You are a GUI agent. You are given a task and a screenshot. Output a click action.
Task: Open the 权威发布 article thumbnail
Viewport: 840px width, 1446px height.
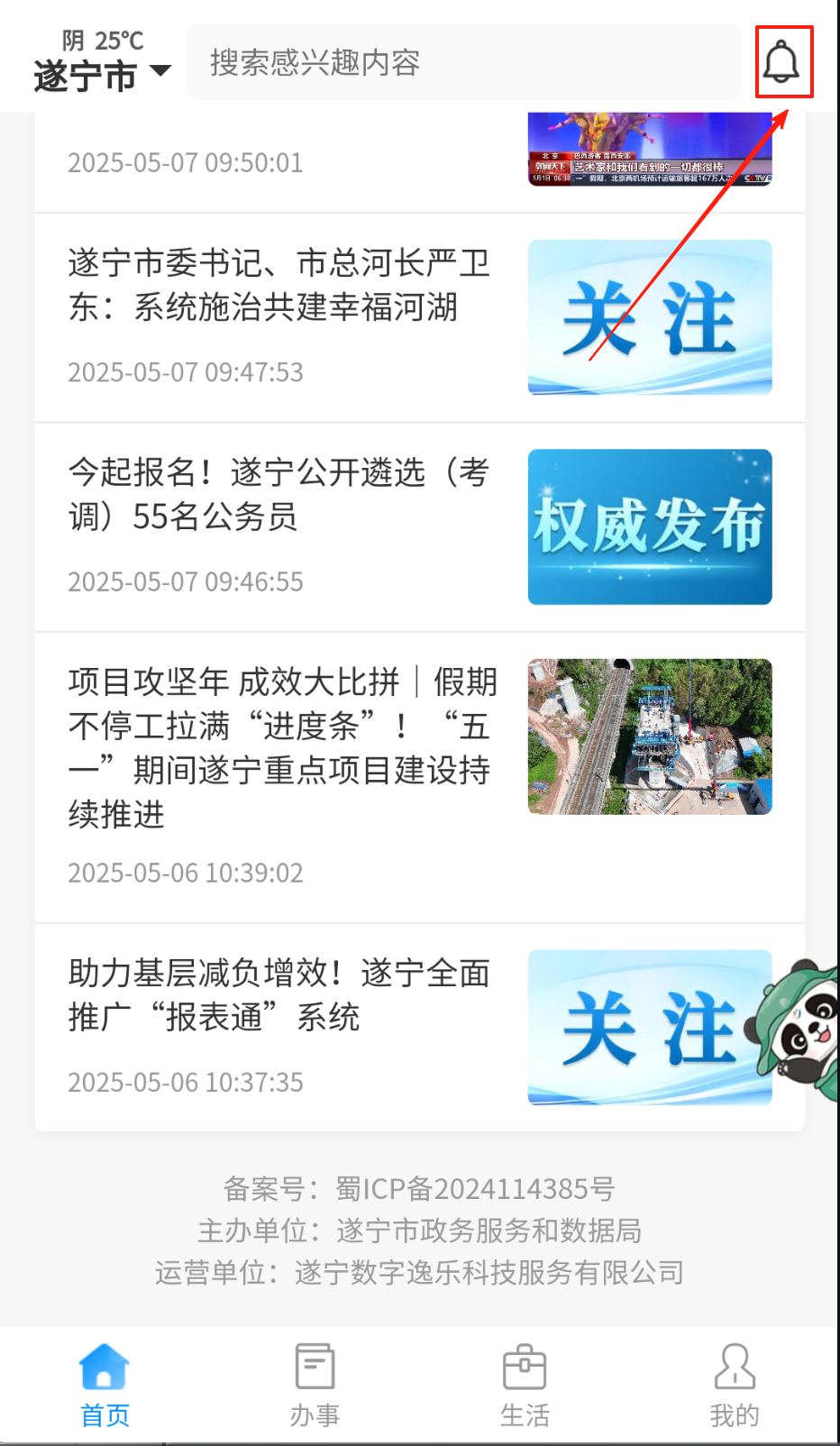click(650, 527)
